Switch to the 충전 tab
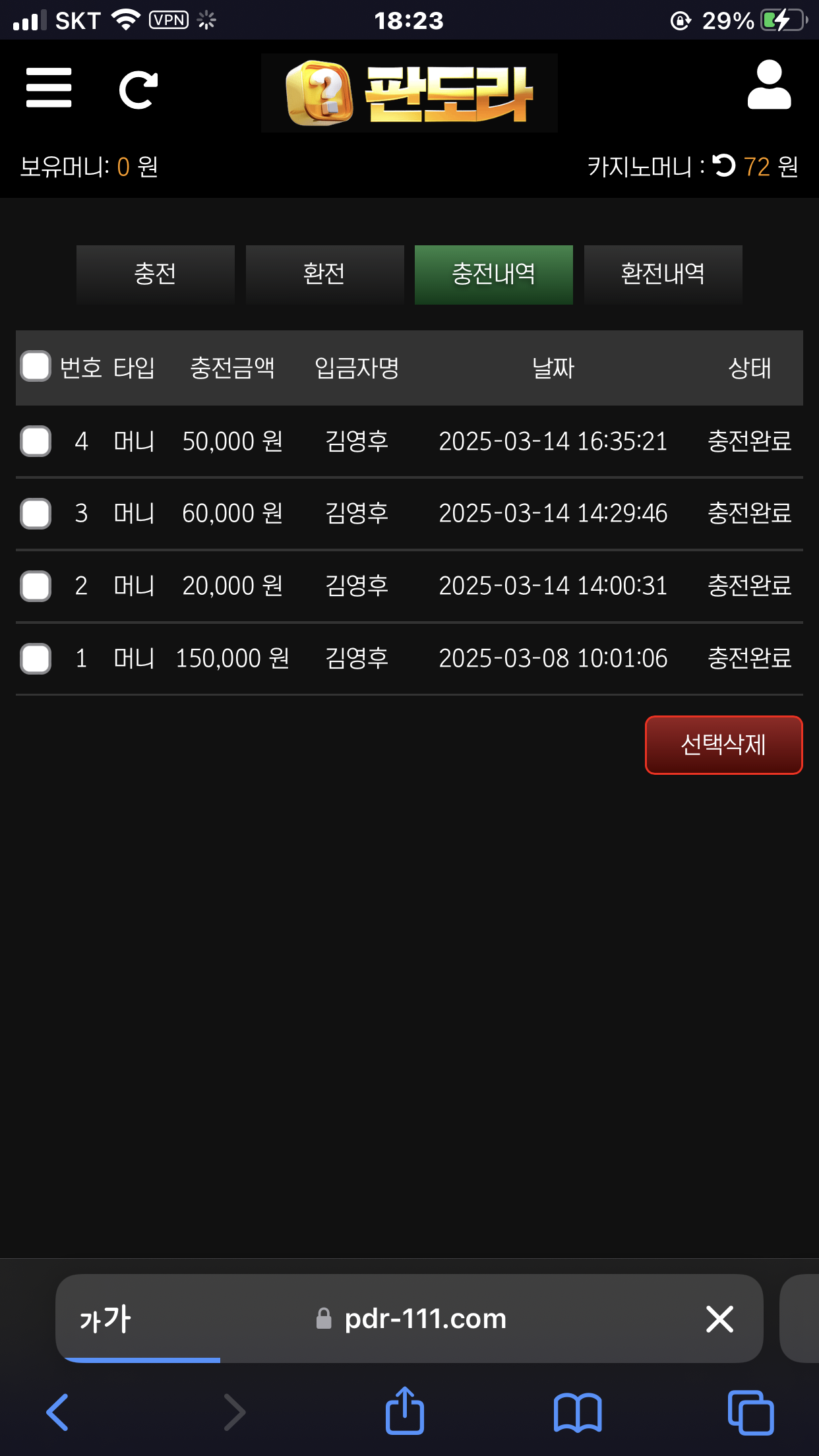The image size is (819, 1456). click(155, 274)
